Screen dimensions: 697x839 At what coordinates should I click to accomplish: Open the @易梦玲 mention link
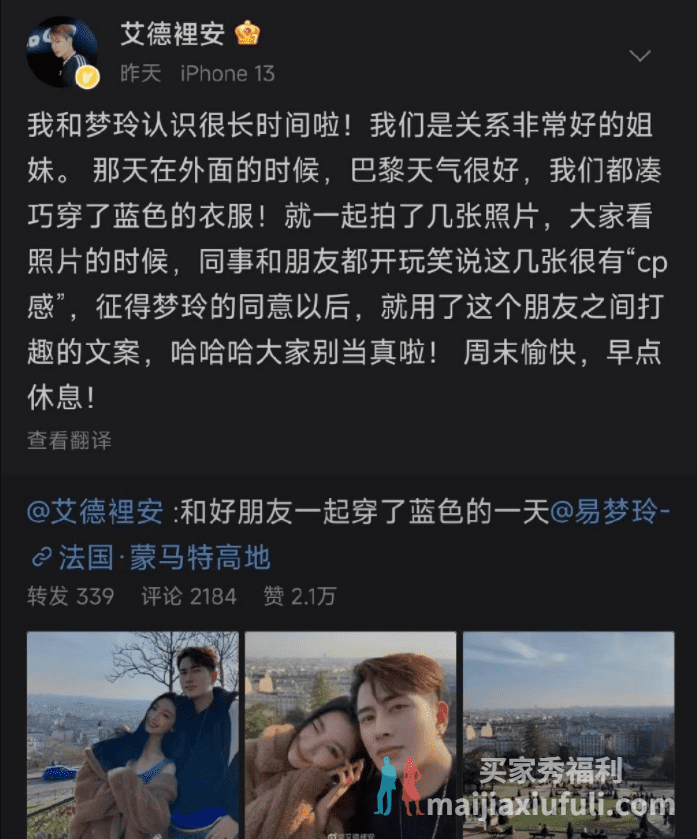coord(610,513)
